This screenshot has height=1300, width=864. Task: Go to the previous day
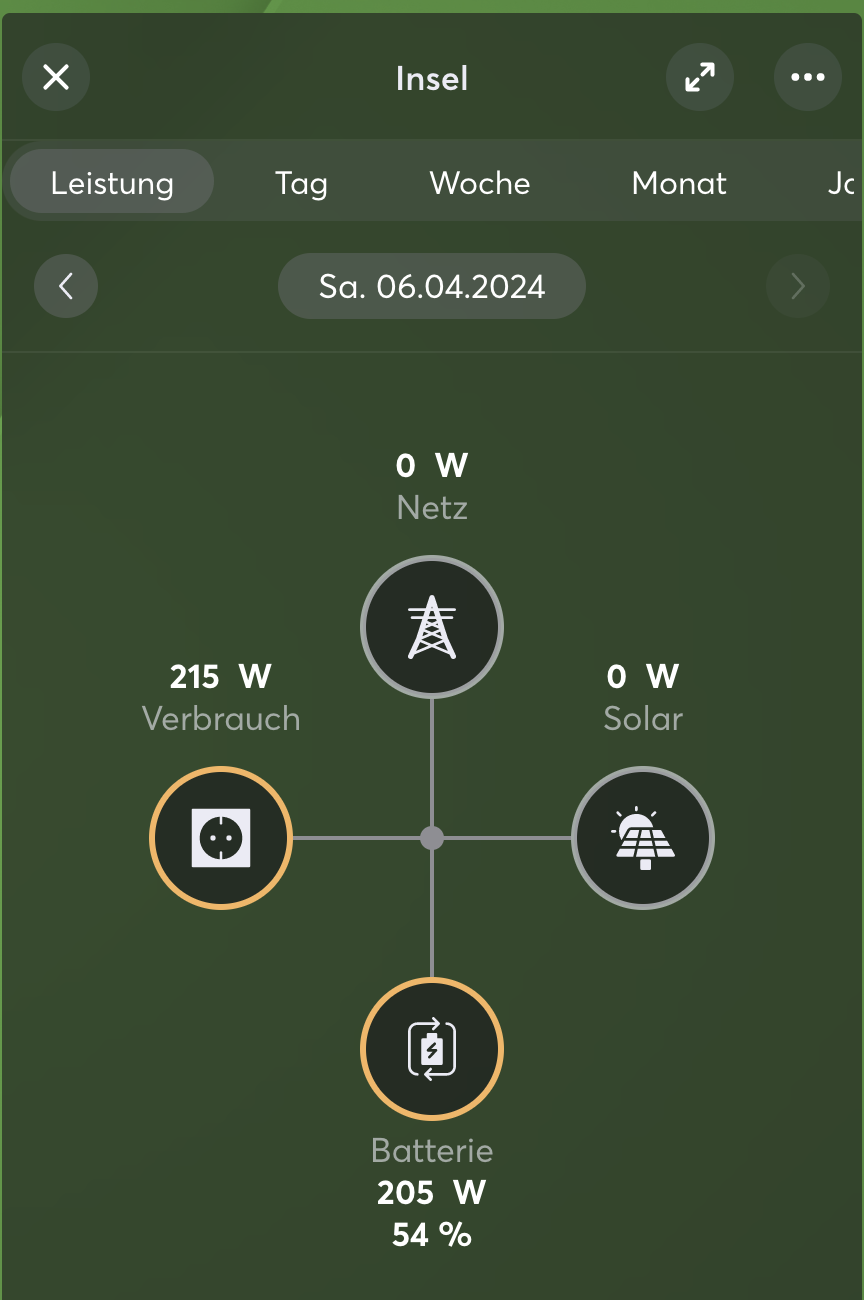click(66, 287)
